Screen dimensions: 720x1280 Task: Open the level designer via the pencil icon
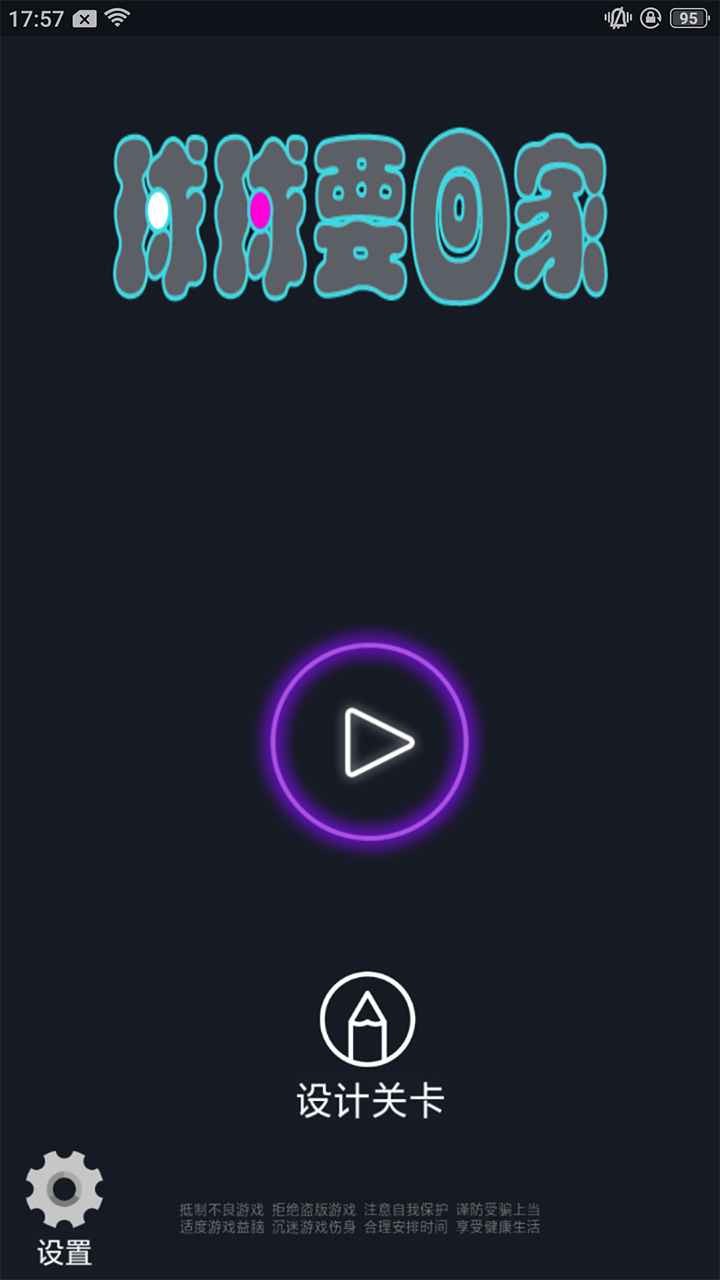click(368, 1020)
